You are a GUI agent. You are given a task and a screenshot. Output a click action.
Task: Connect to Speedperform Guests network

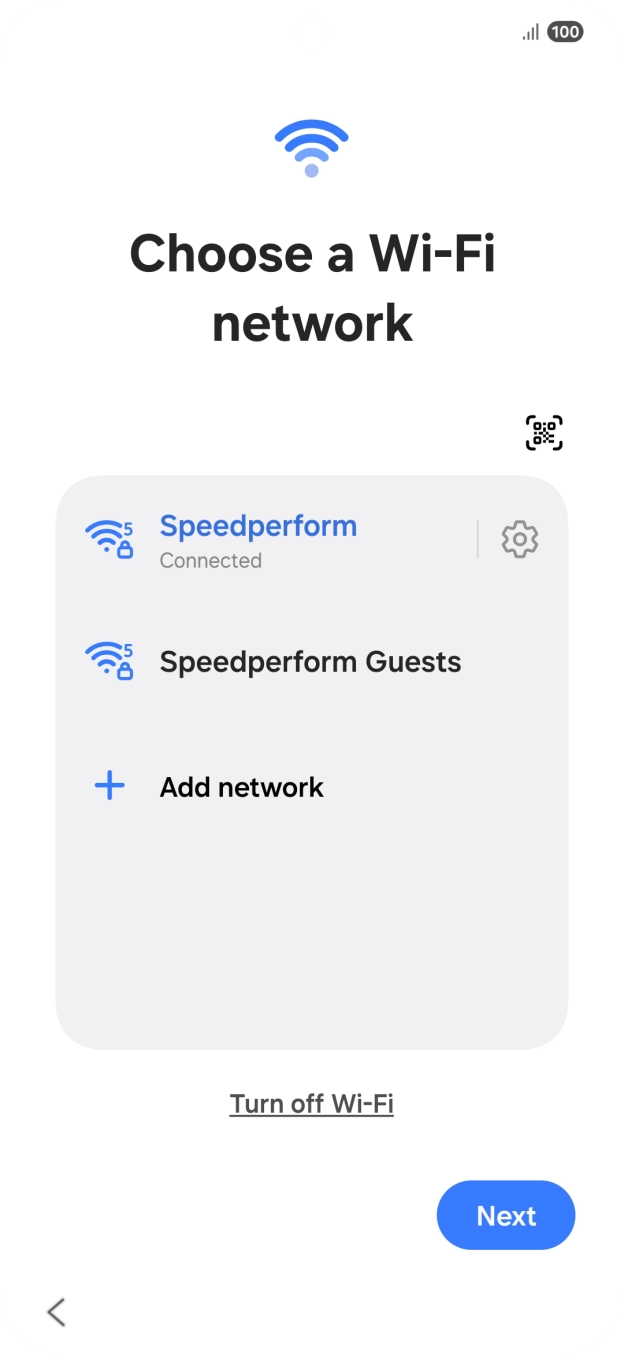point(310,662)
